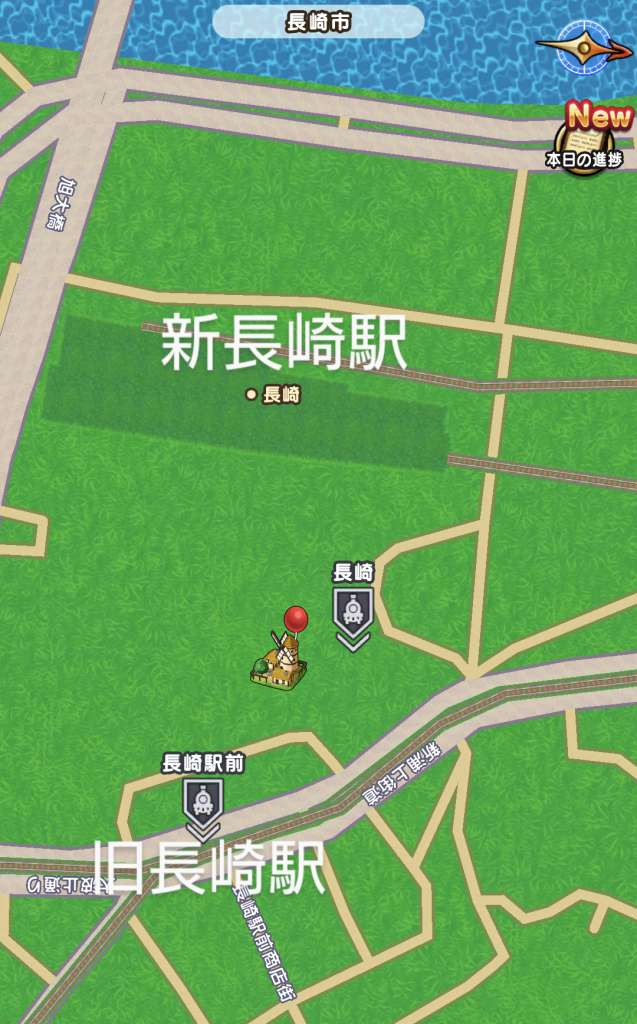Tap the 長崎市 location label
The width and height of the screenshot is (637, 1024).
(x=318, y=22)
